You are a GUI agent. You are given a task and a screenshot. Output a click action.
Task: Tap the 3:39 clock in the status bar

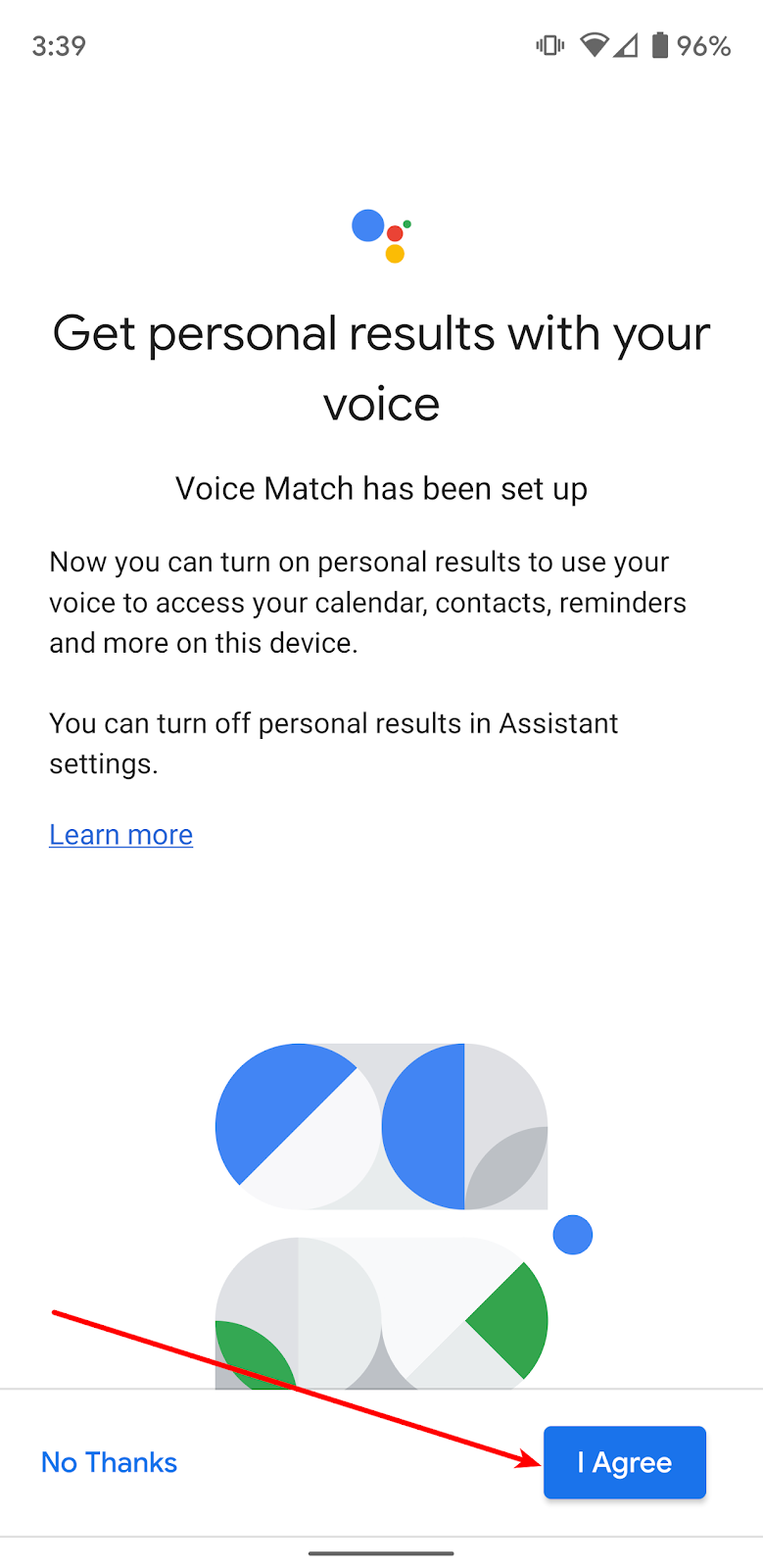(59, 45)
